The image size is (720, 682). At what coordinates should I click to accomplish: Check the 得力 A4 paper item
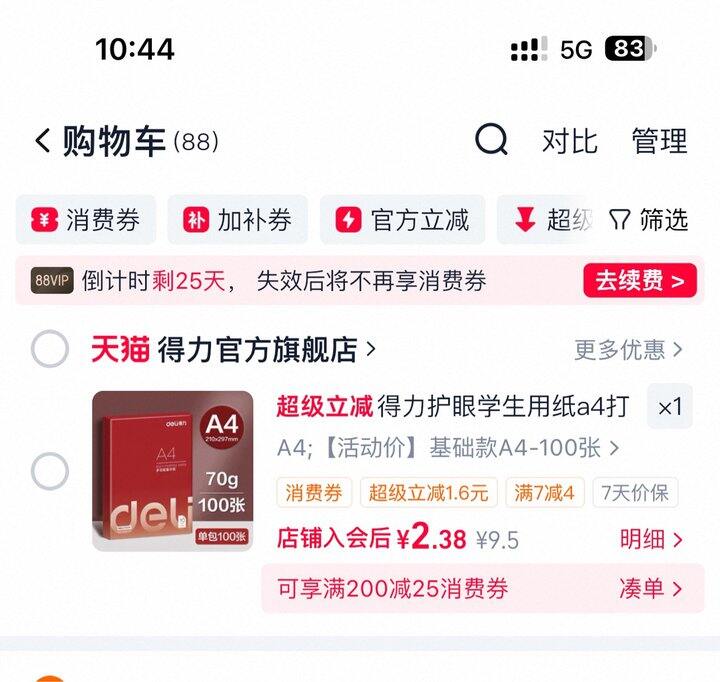tap(50, 471)
